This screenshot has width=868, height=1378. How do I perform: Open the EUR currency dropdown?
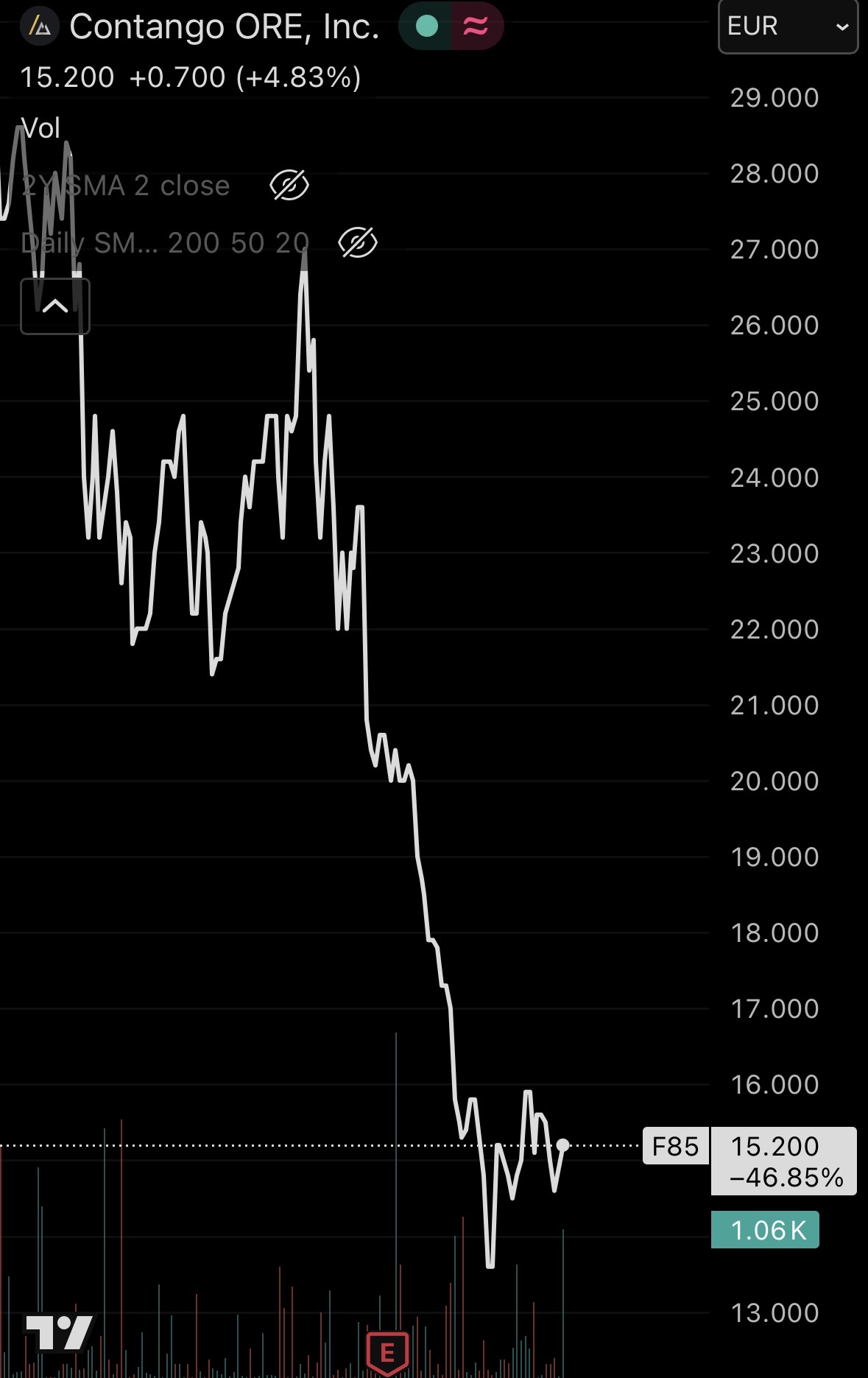(x=788, y=27)
